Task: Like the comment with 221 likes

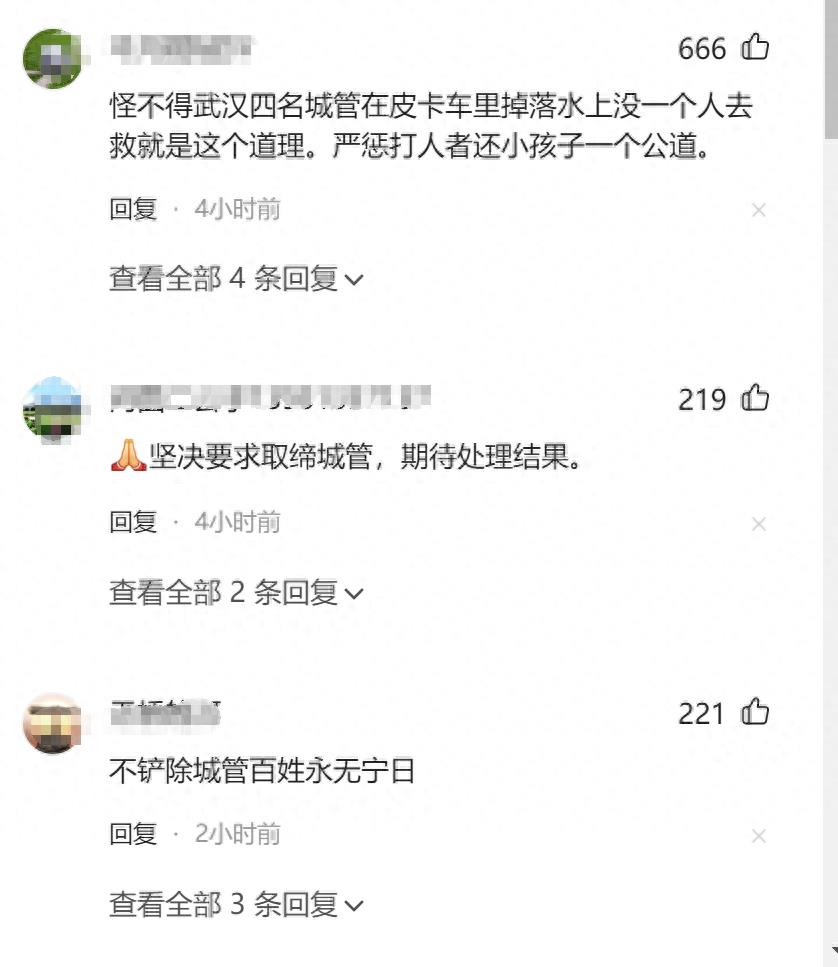Action: (755, 712)
